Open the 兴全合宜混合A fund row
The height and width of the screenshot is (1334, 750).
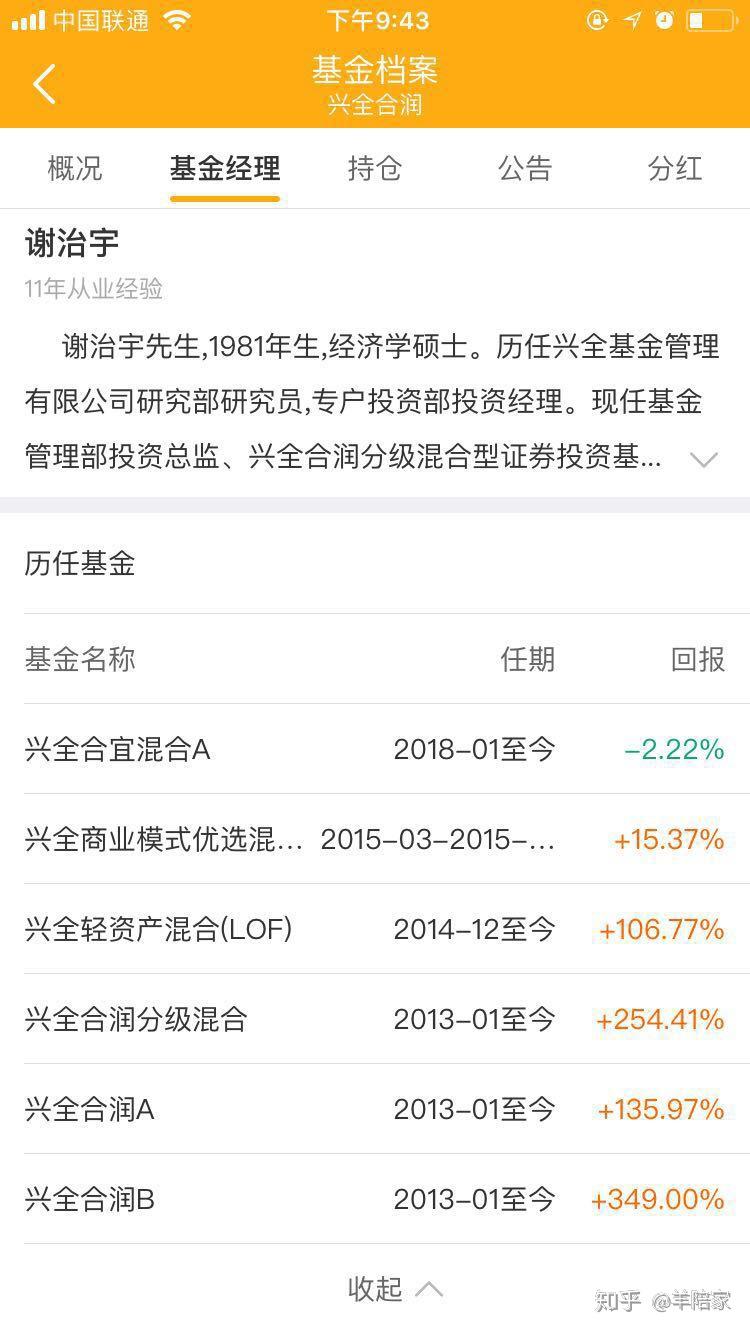tap(375, 749)
